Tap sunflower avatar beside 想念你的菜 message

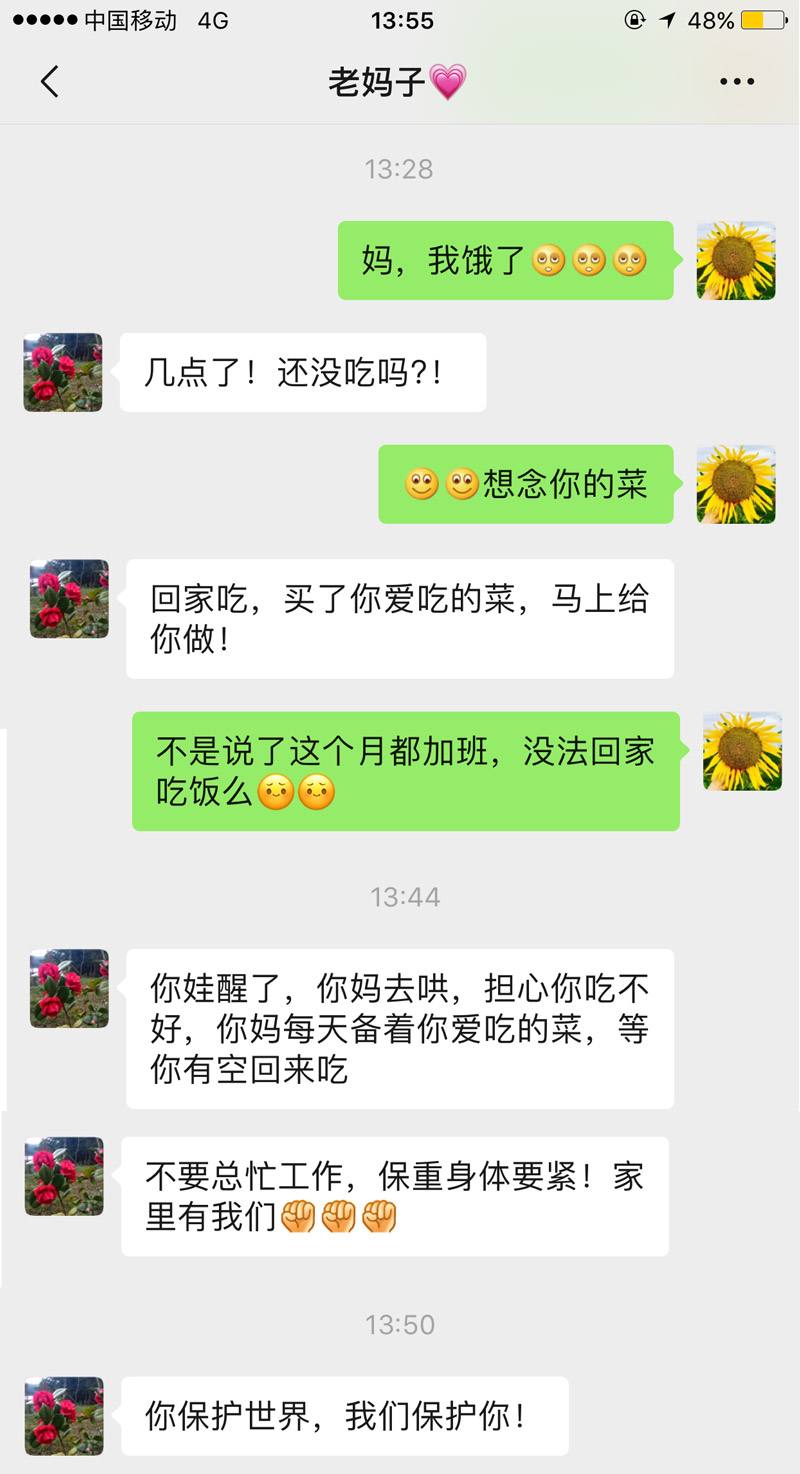click(737, 485)
